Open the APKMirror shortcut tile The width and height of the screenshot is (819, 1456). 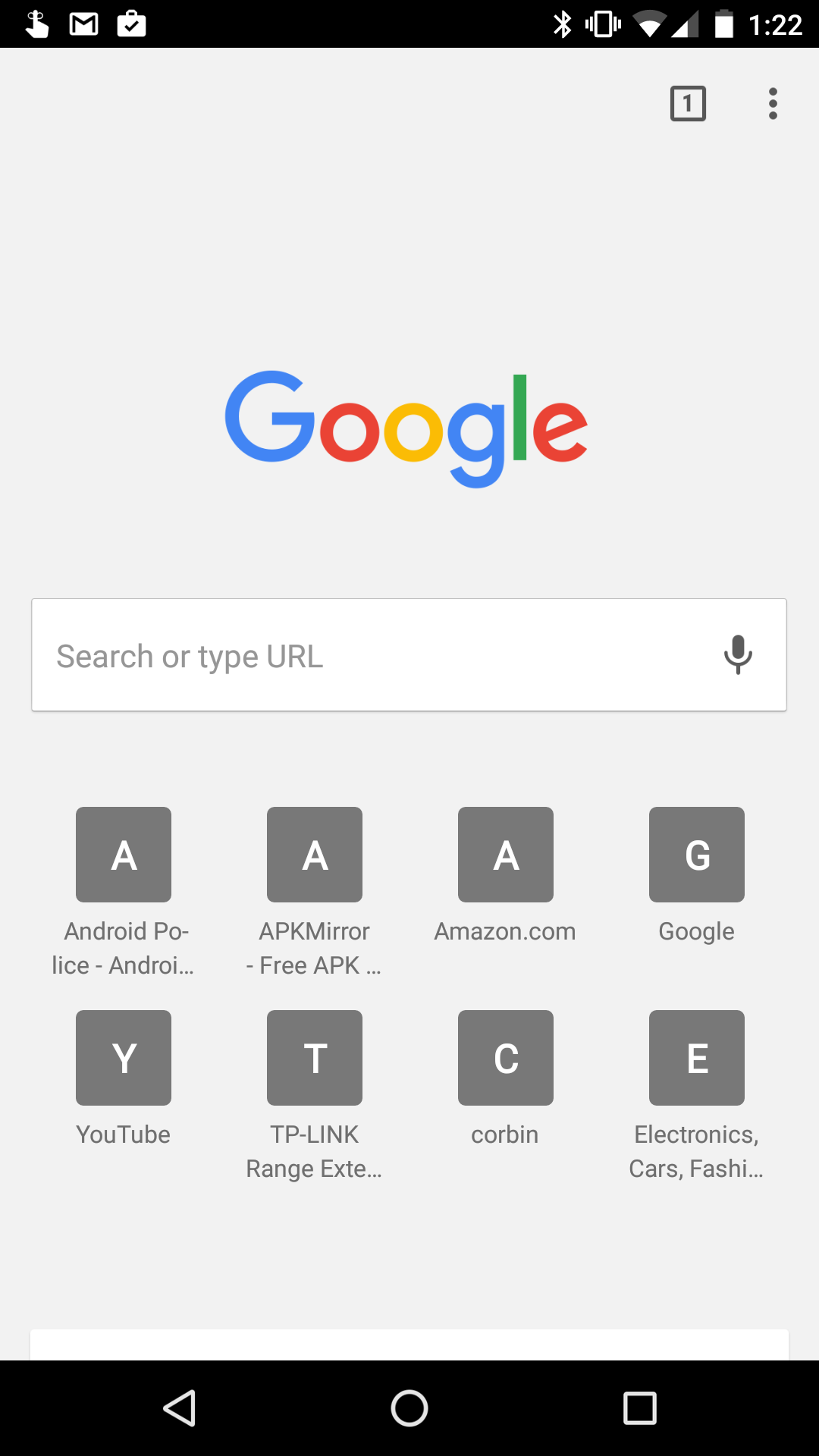tap(315, 855)
